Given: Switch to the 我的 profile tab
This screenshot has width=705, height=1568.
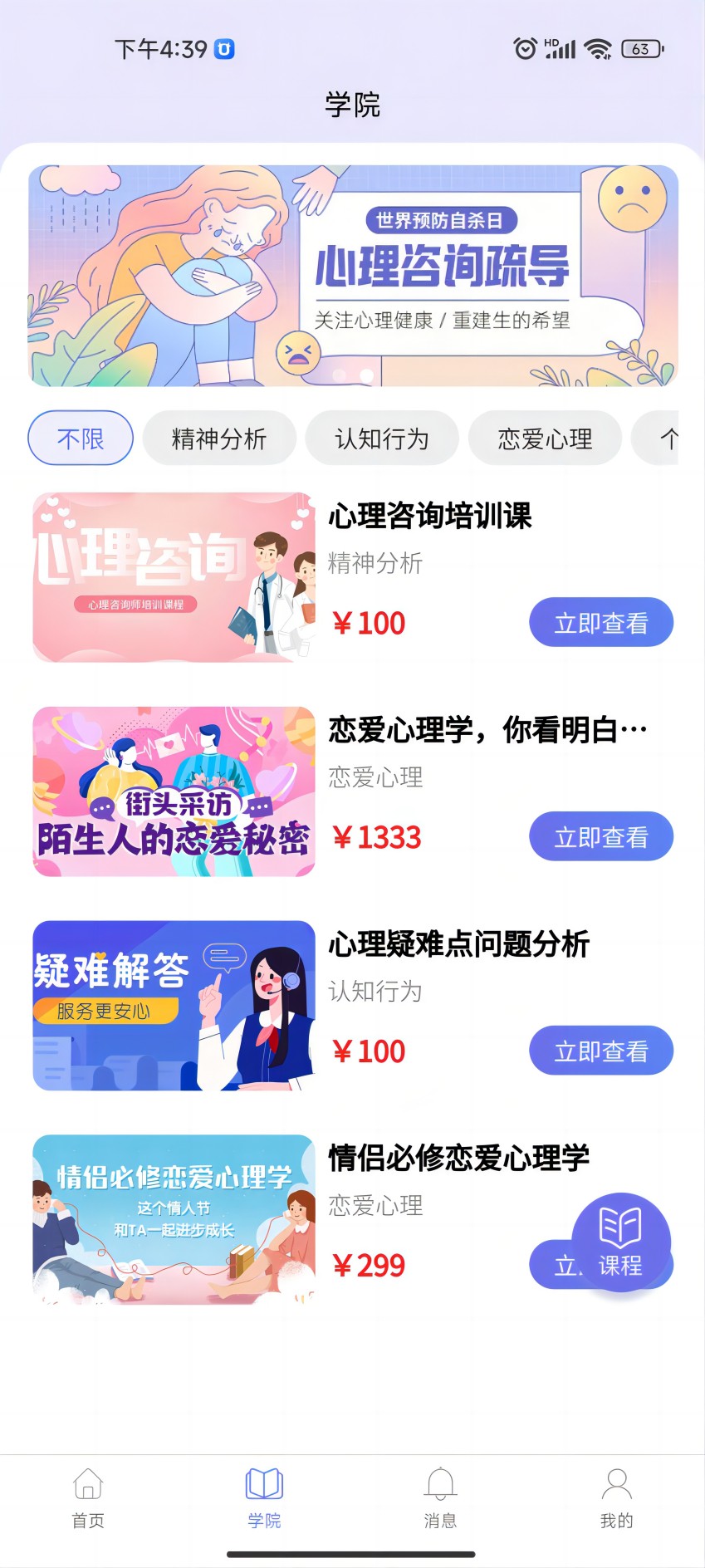Looking at the screenshot, I should point(616,1498).
